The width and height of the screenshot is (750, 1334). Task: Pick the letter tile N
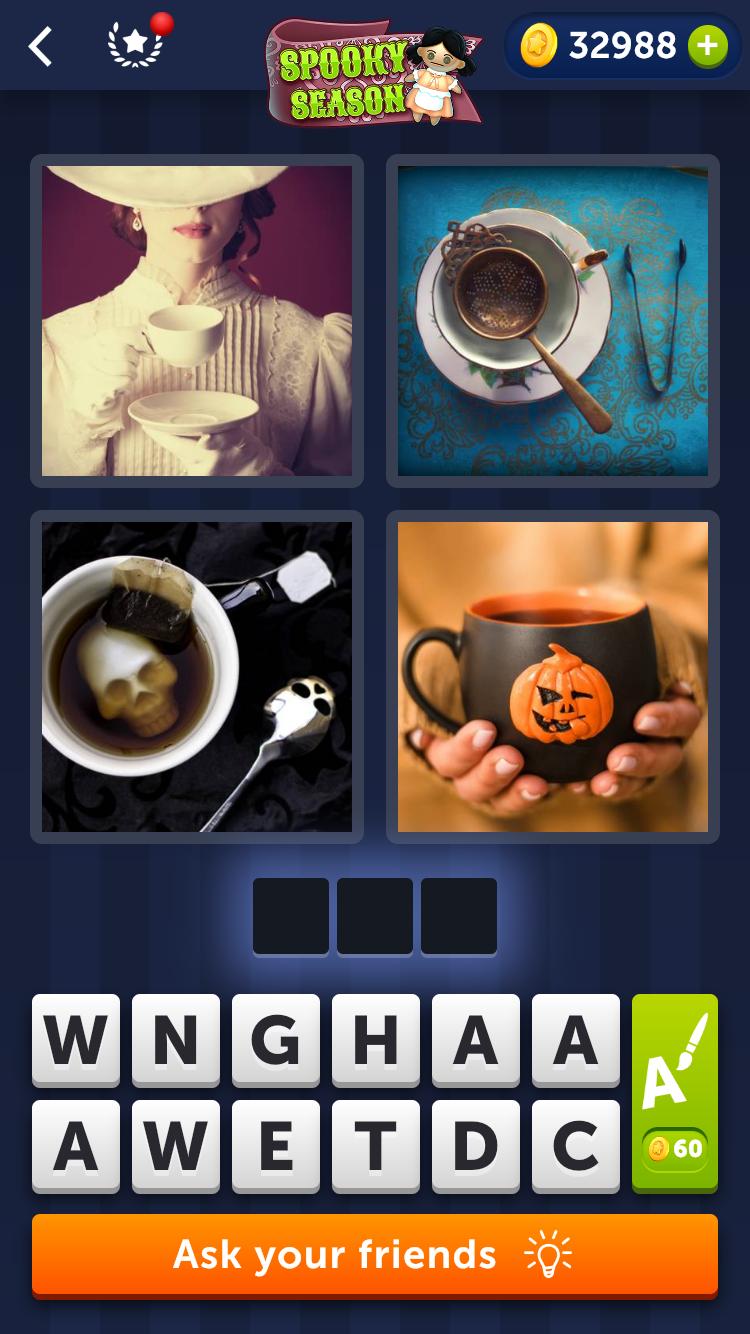point(175,1040)
